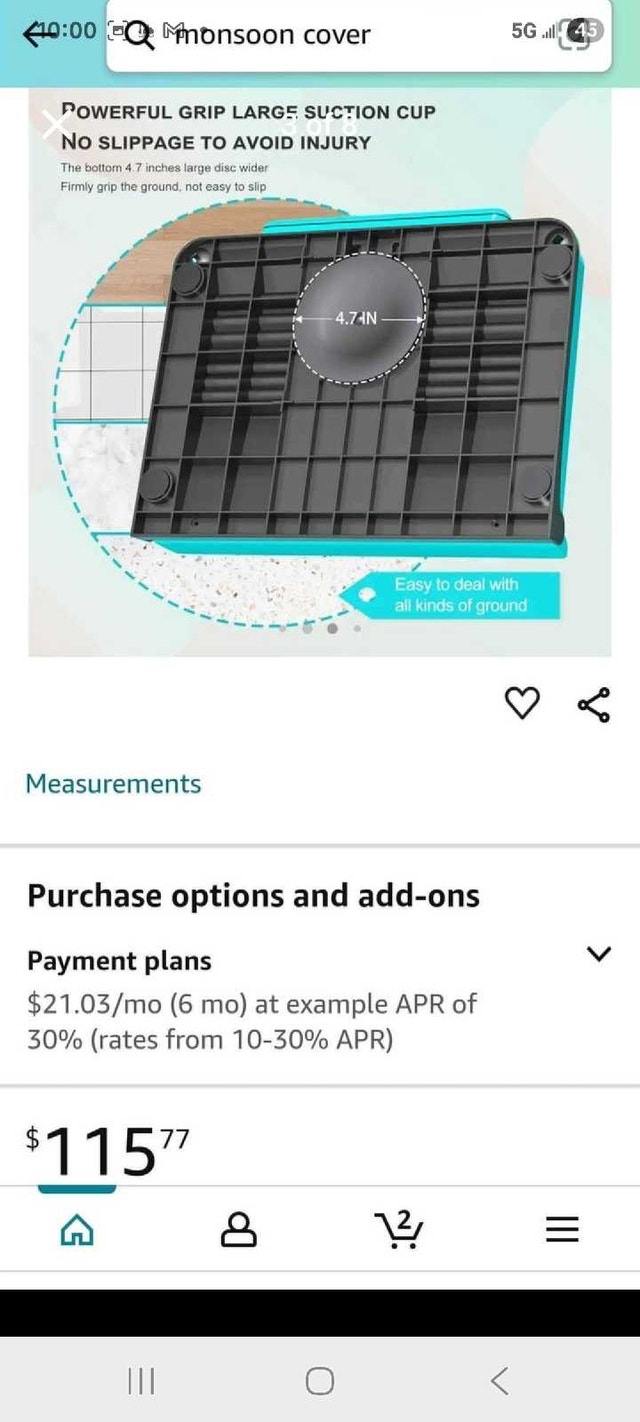Viewport: 640px width, 1422px height.
Task: Close the product image overlay
Action: click(57, 125)
